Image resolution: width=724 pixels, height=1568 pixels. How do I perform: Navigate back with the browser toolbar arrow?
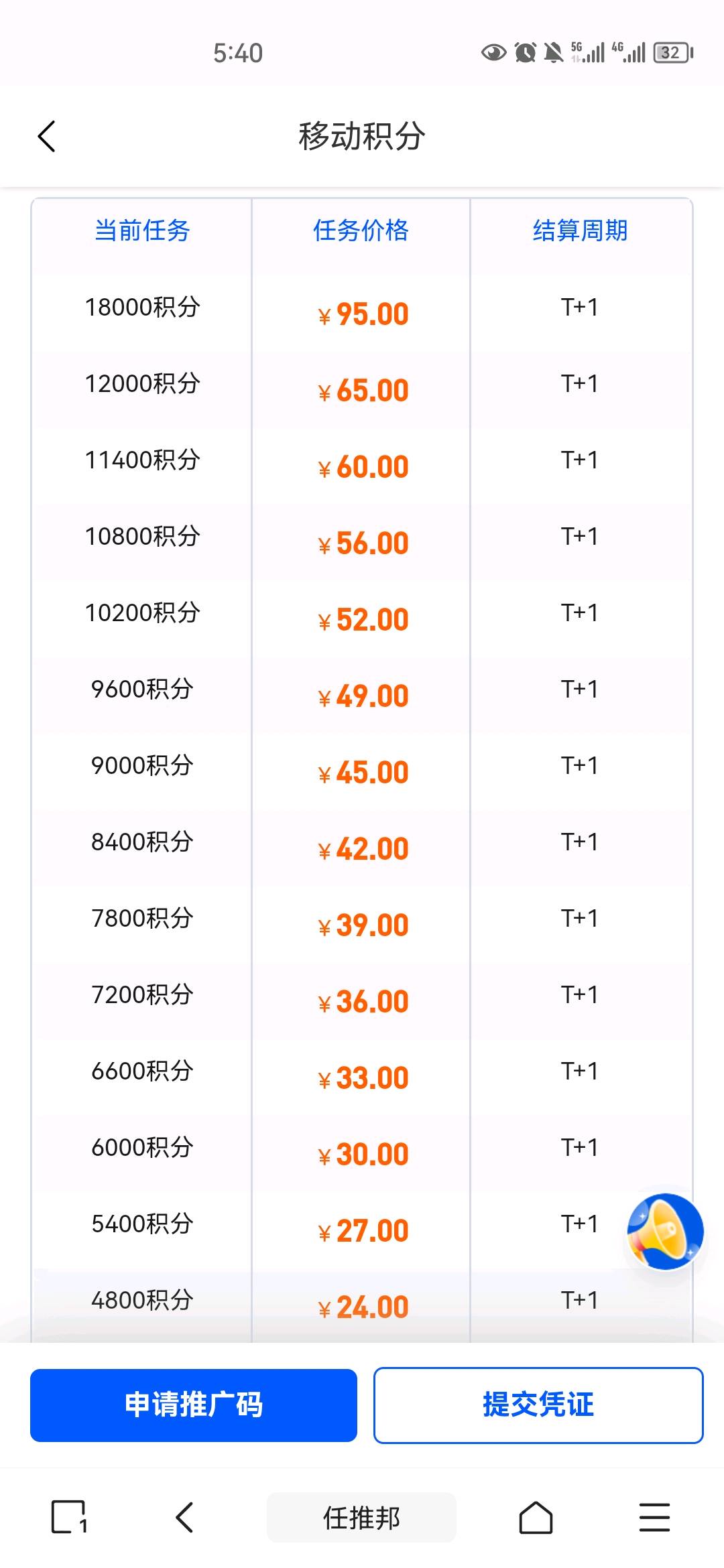click(x=184, y=1517)
